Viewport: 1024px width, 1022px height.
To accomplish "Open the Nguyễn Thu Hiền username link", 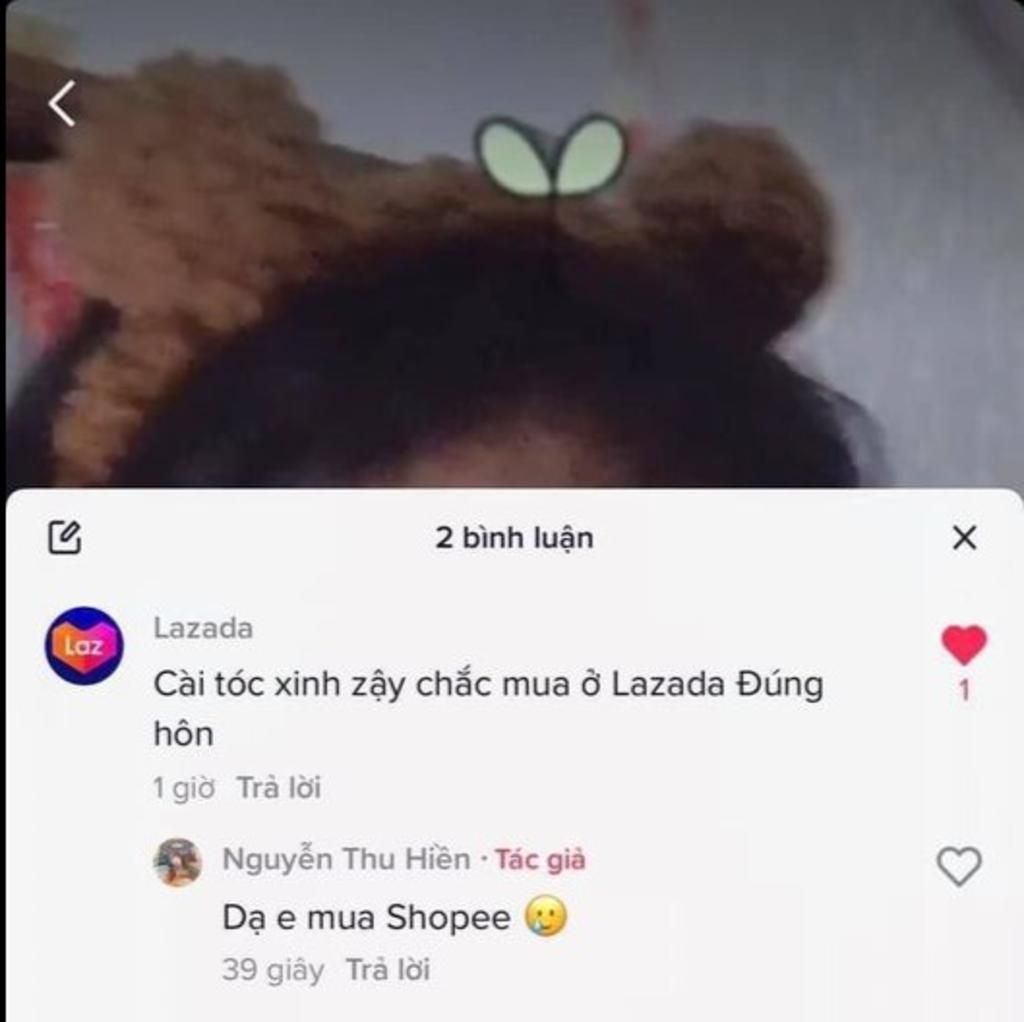I will 345,859.
